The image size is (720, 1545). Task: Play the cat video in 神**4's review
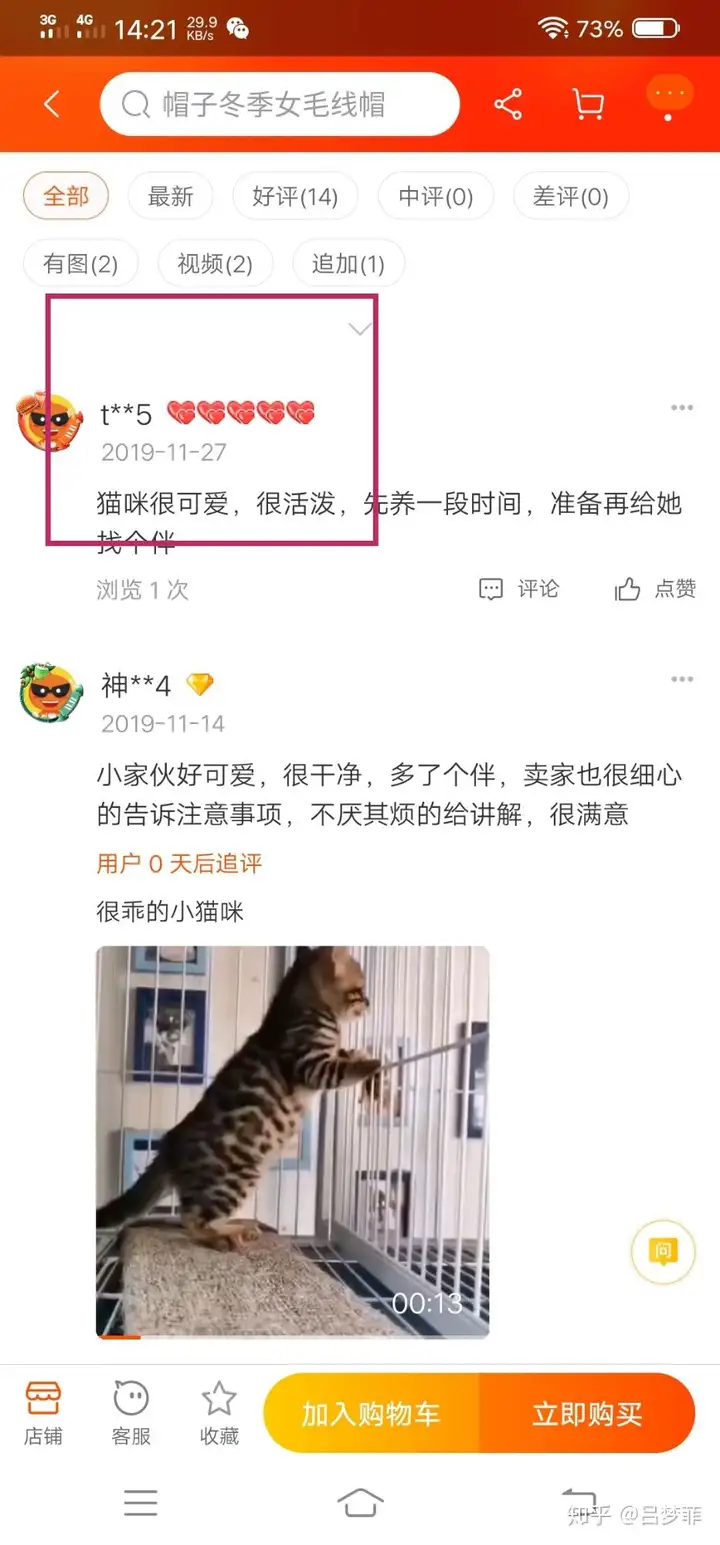tap(293, 1142)
